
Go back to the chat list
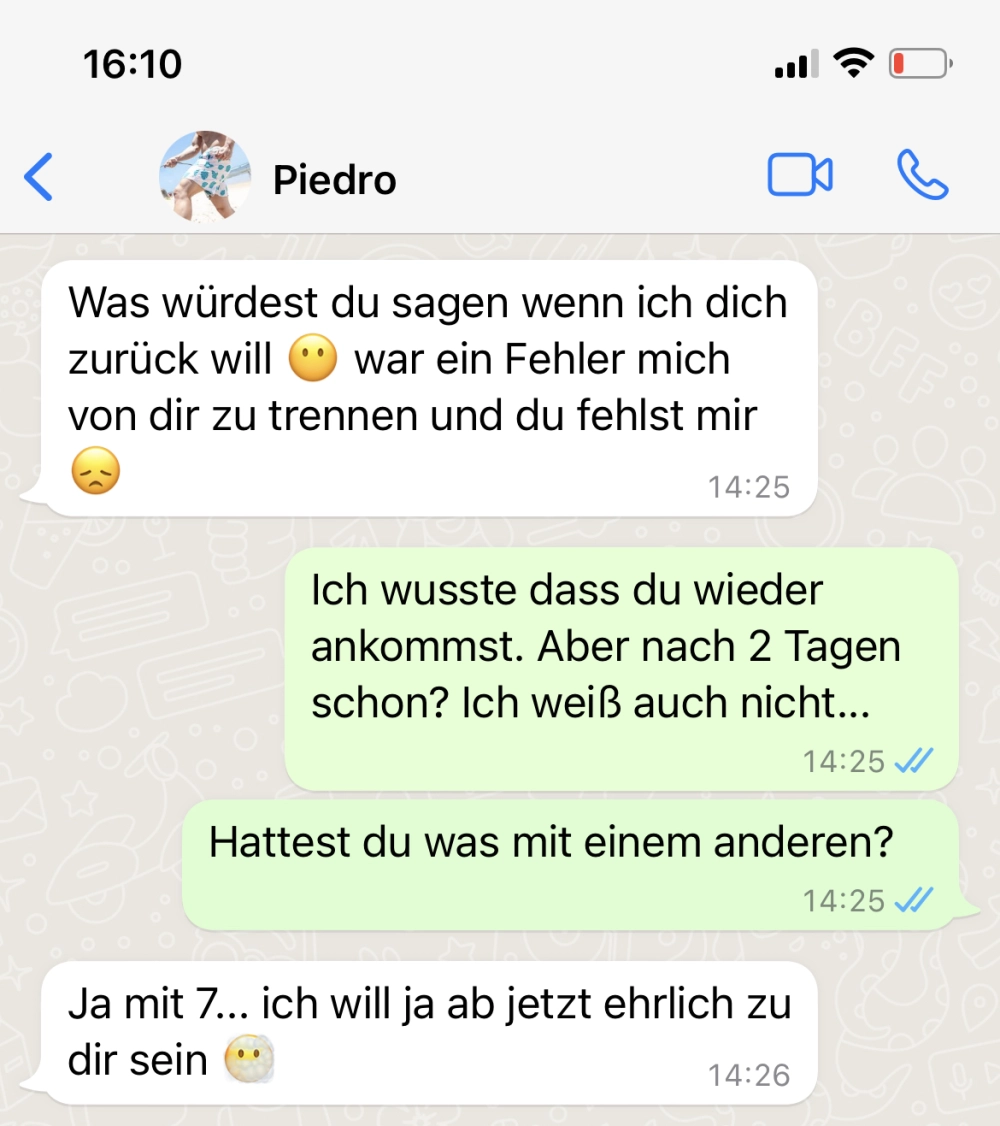[x=38, y=177]
